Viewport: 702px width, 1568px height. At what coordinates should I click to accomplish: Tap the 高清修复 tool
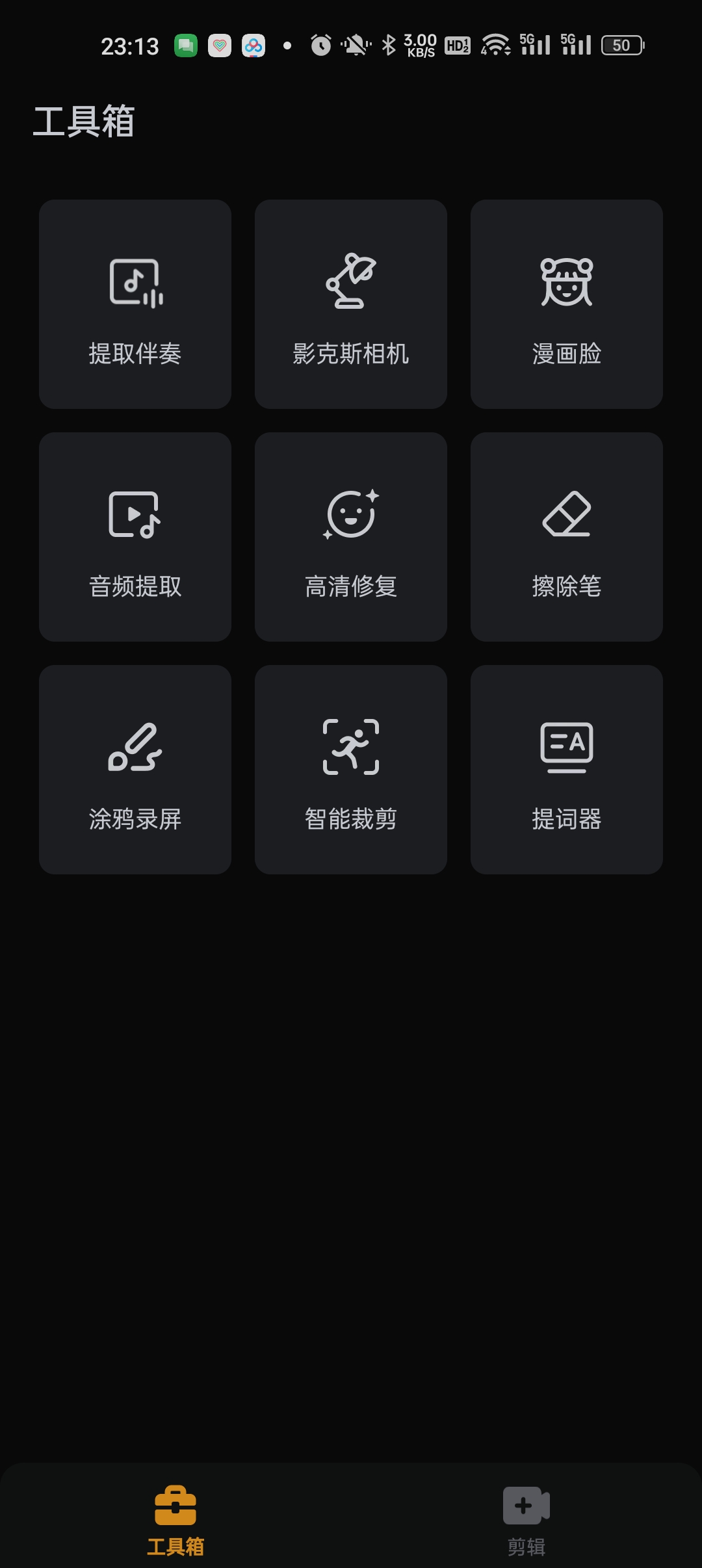[351, 537]
